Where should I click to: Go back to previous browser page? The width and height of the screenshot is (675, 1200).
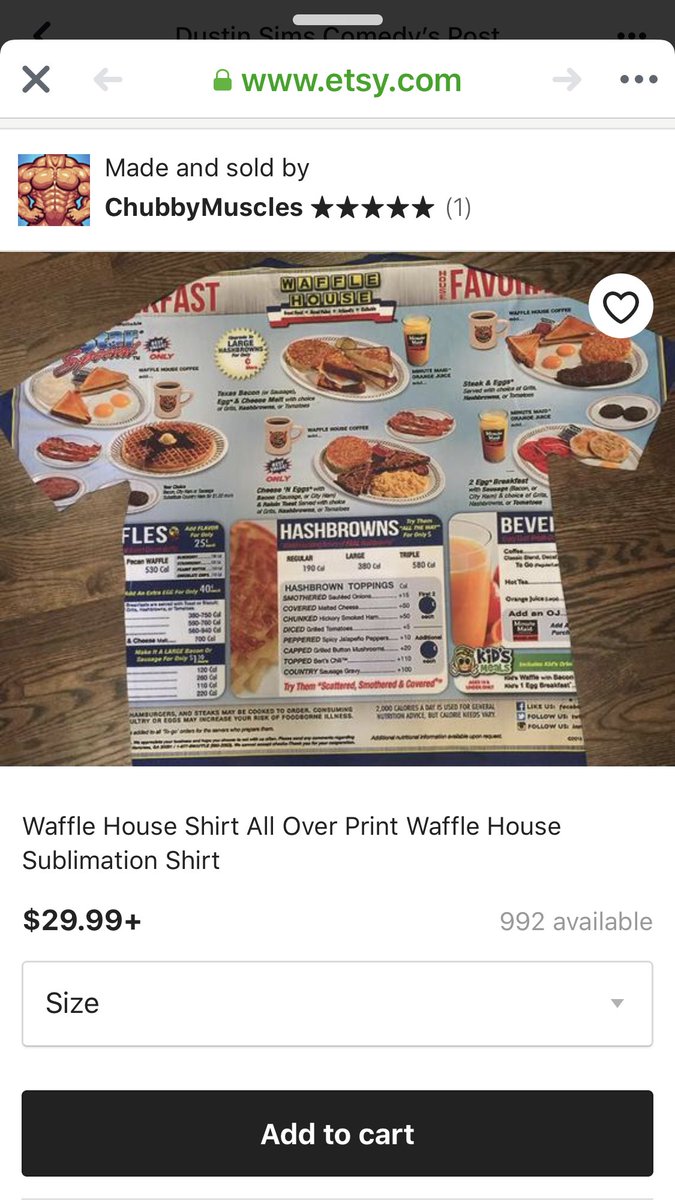tap(107, 80)
